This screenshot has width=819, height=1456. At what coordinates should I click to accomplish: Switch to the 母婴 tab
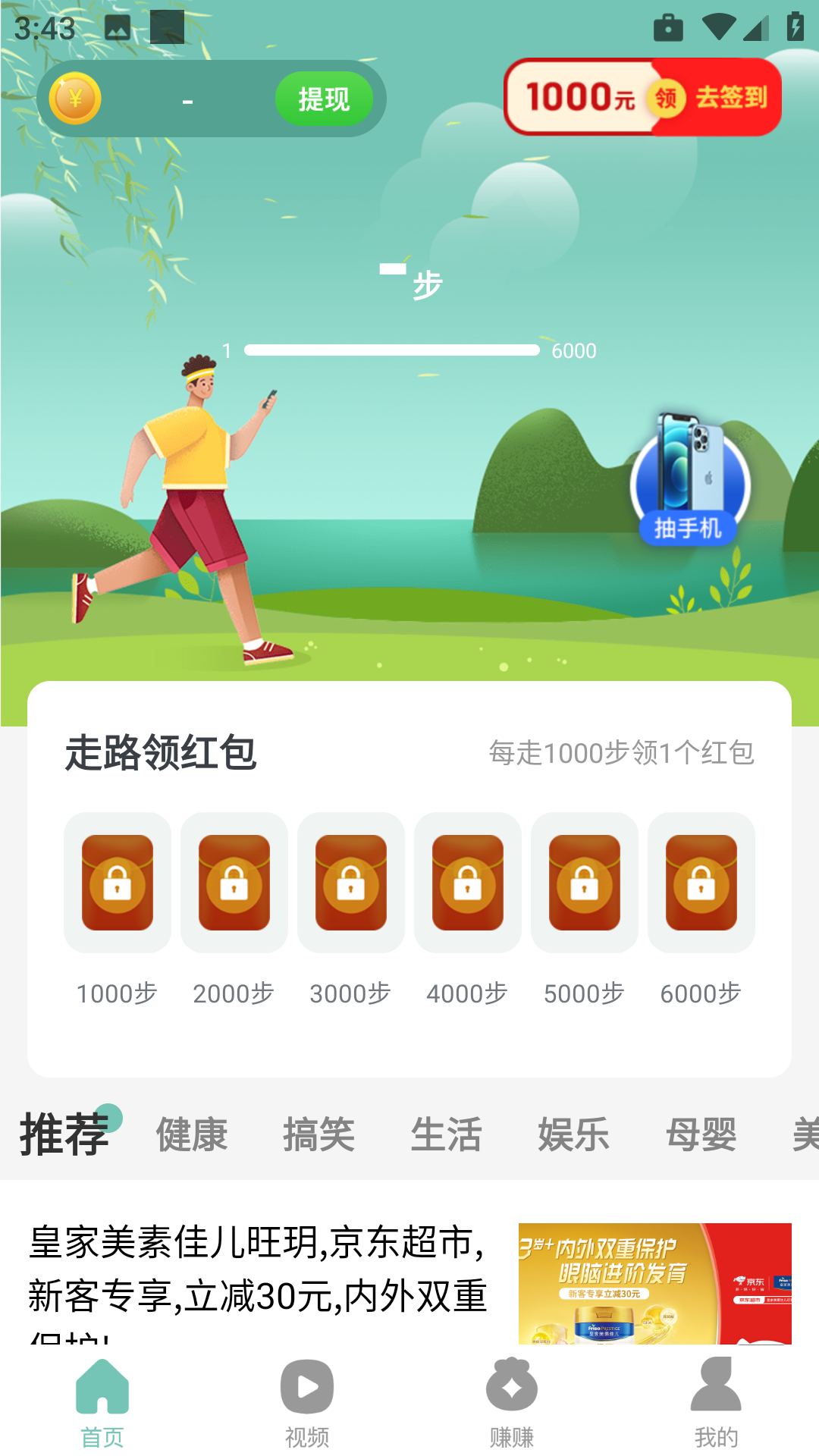[701, 1133]
